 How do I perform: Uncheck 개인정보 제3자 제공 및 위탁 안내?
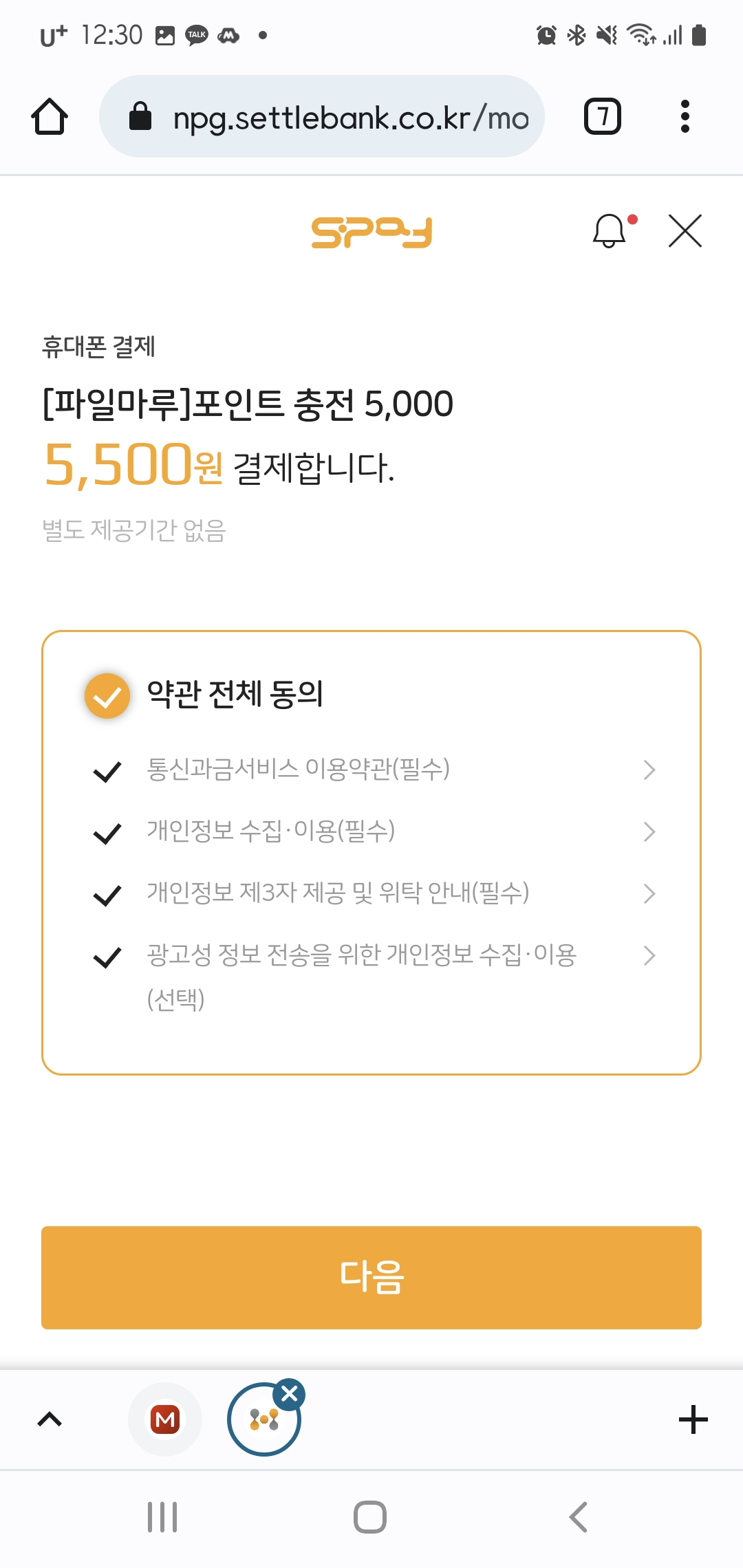coord(107,895)
